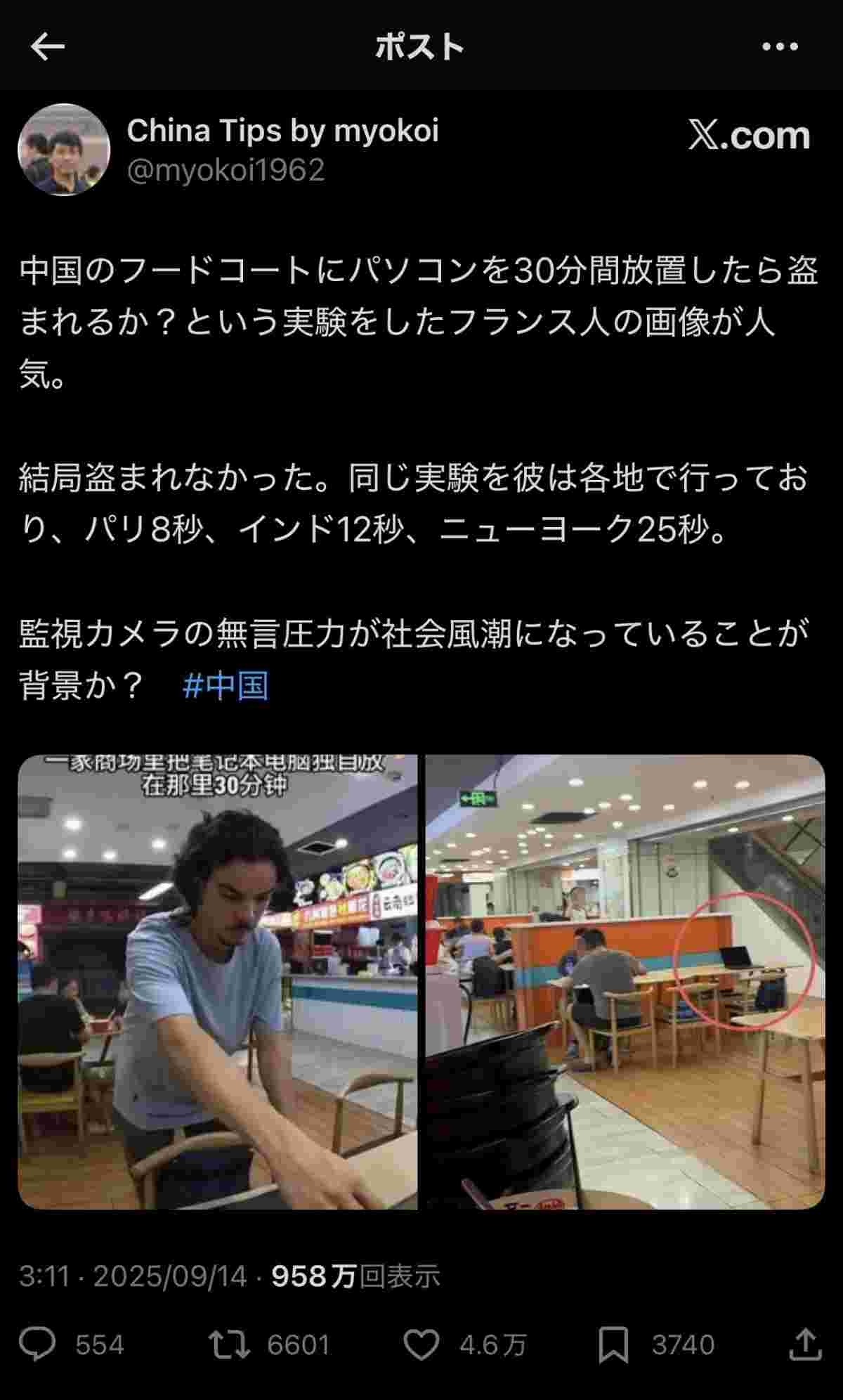
Task: Open the three-dot overflow menu
Action: (x=780, y=47)
